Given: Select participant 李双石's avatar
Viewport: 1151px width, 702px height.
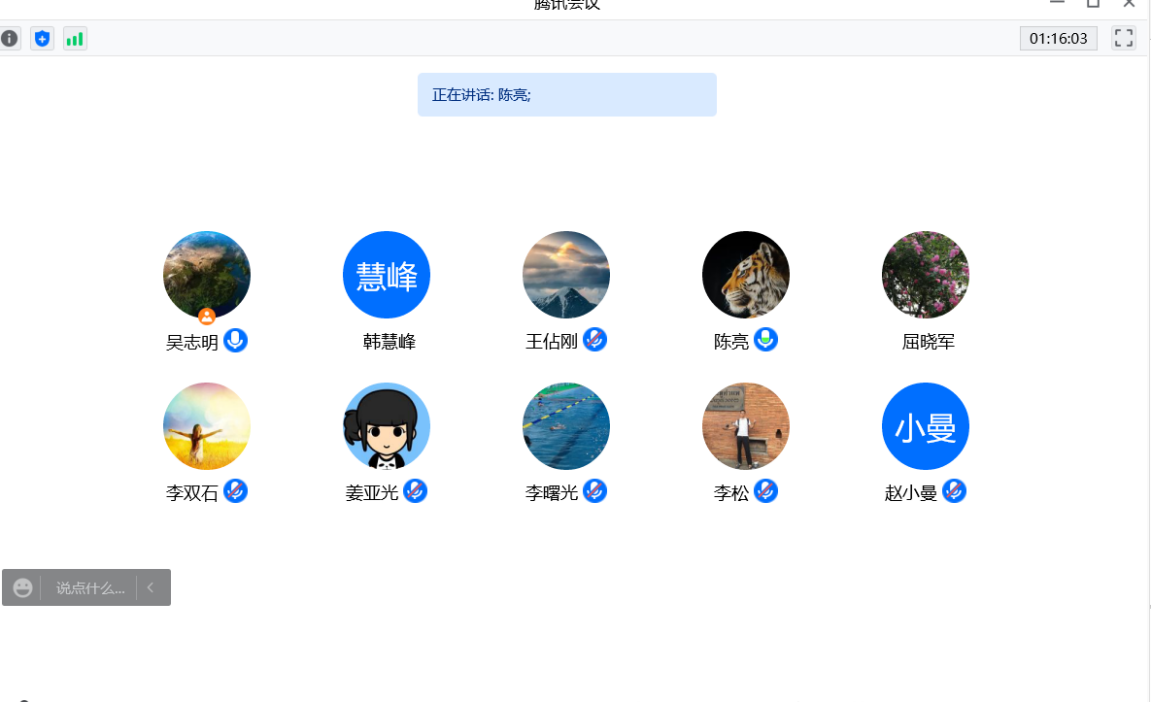Looking at the screenshot, I should point(207,426).
